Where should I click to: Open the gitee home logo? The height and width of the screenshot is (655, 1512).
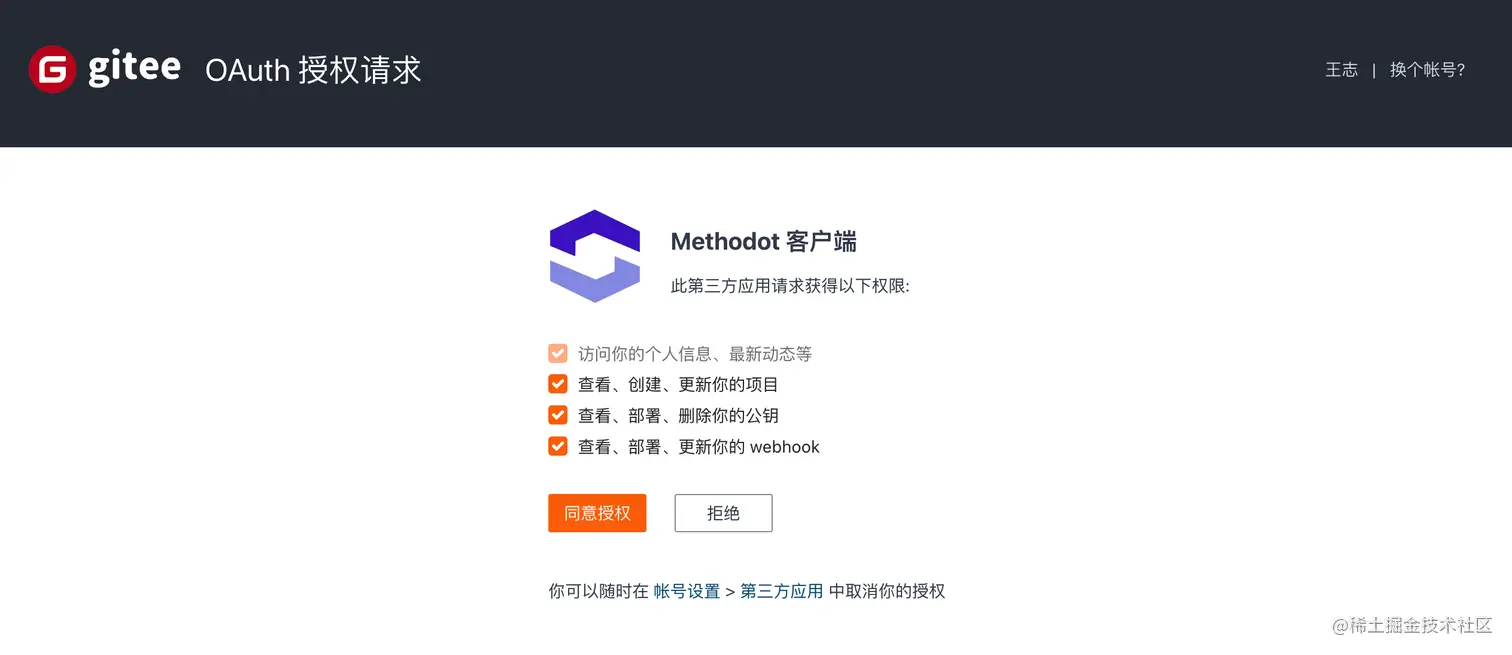105,69
